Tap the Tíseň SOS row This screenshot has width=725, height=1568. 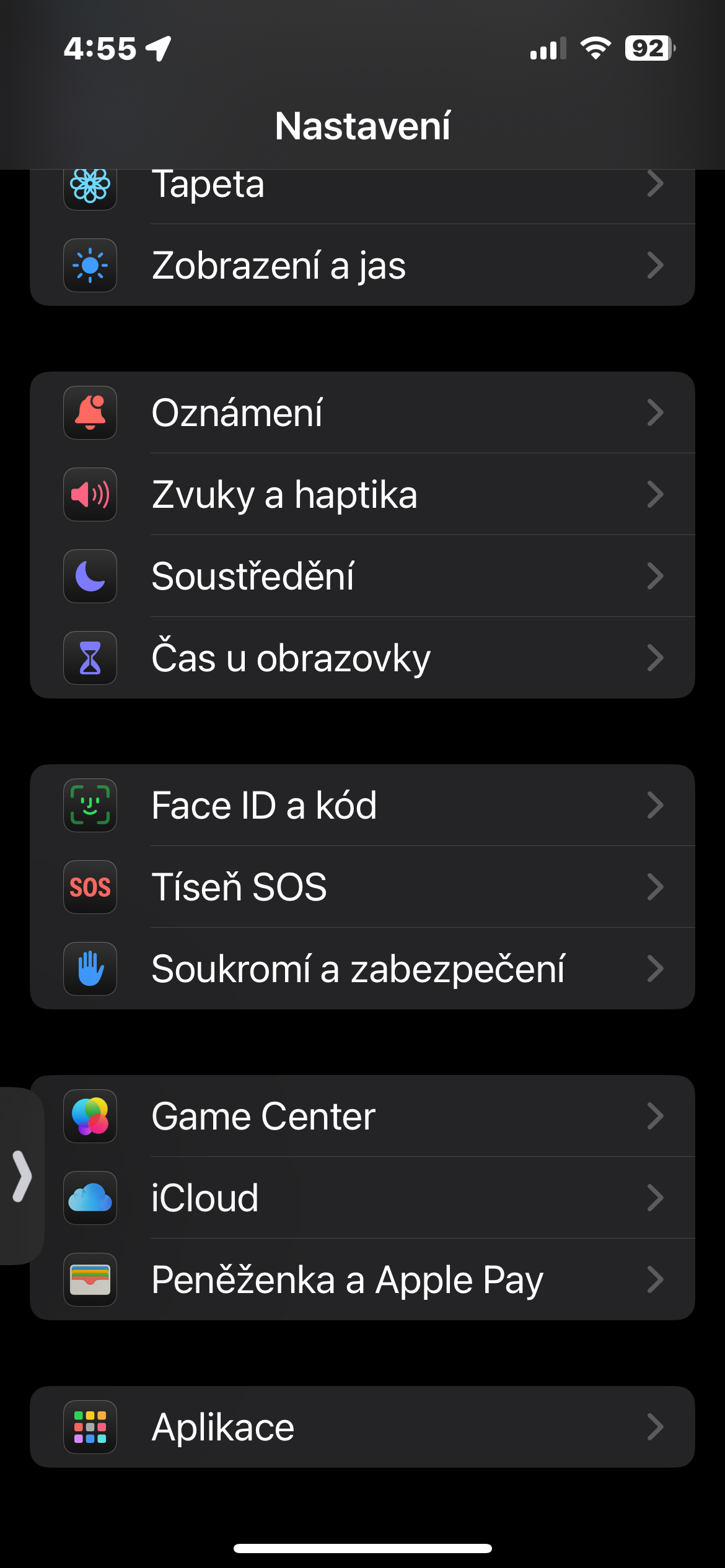[362, 887]
